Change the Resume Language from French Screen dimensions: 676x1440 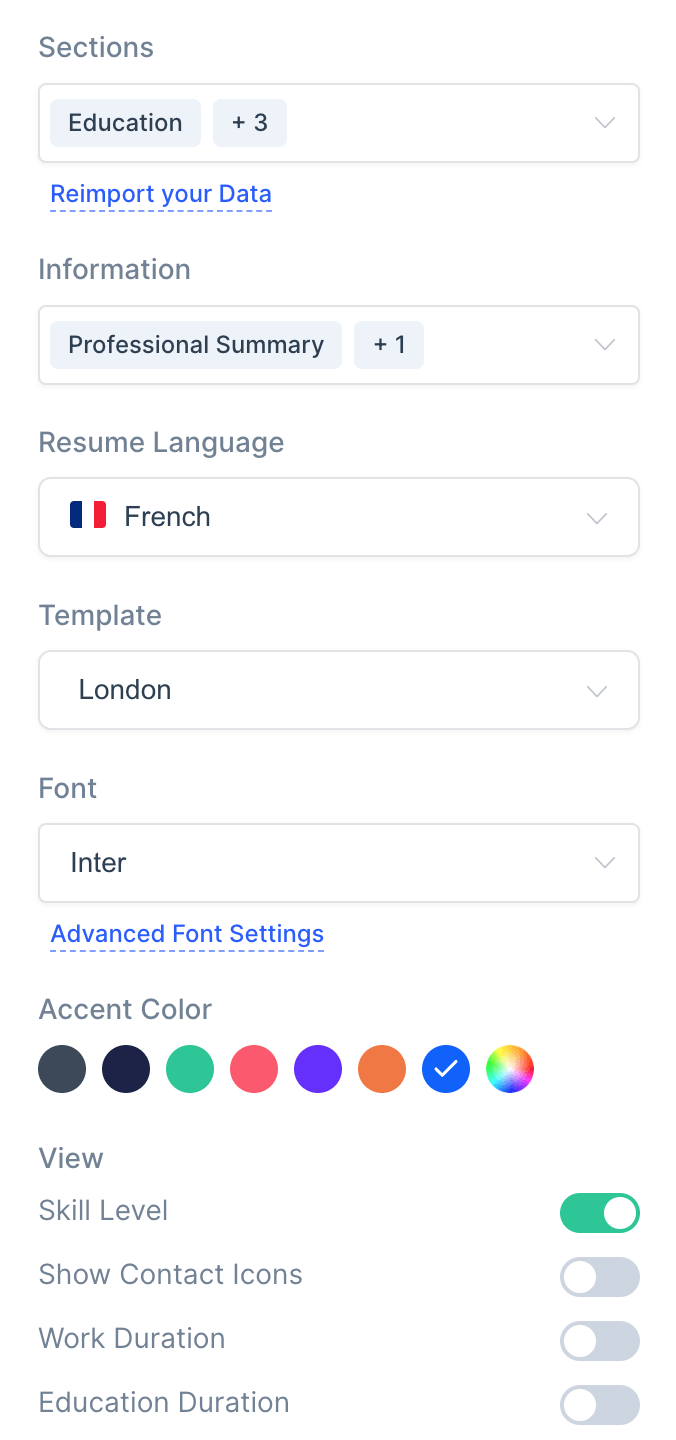coord(338,517)
